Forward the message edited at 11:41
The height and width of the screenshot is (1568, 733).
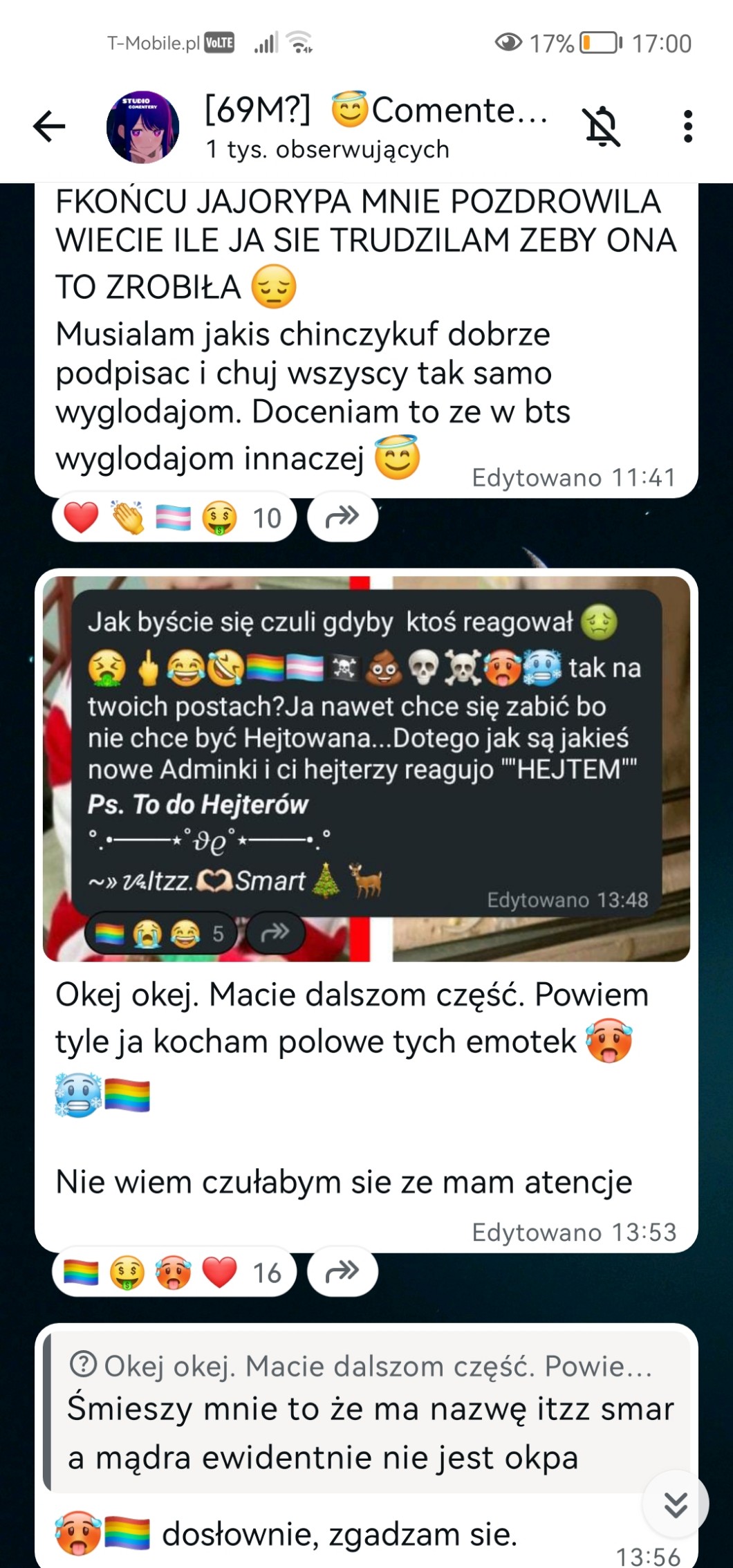click(342, 517)
